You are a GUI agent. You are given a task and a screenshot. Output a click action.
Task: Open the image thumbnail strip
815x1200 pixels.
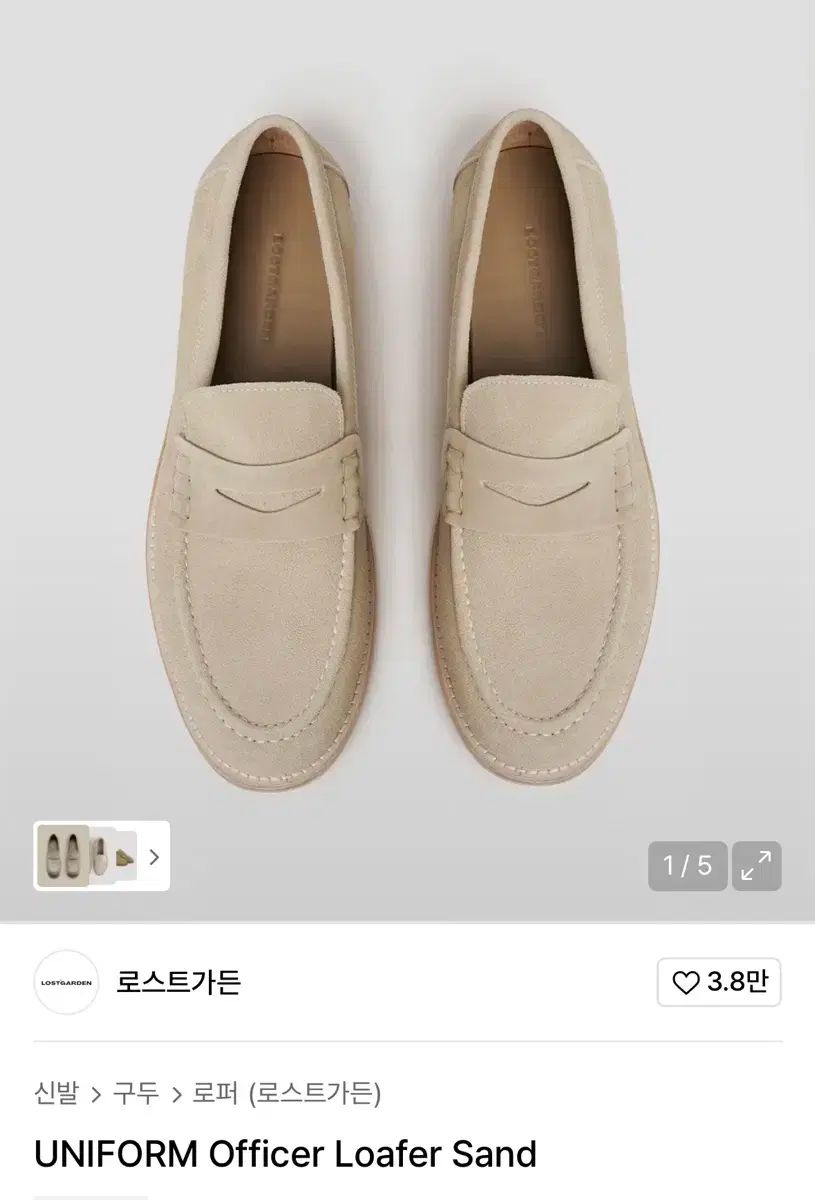pyautogui.click(x=101, y=856)
